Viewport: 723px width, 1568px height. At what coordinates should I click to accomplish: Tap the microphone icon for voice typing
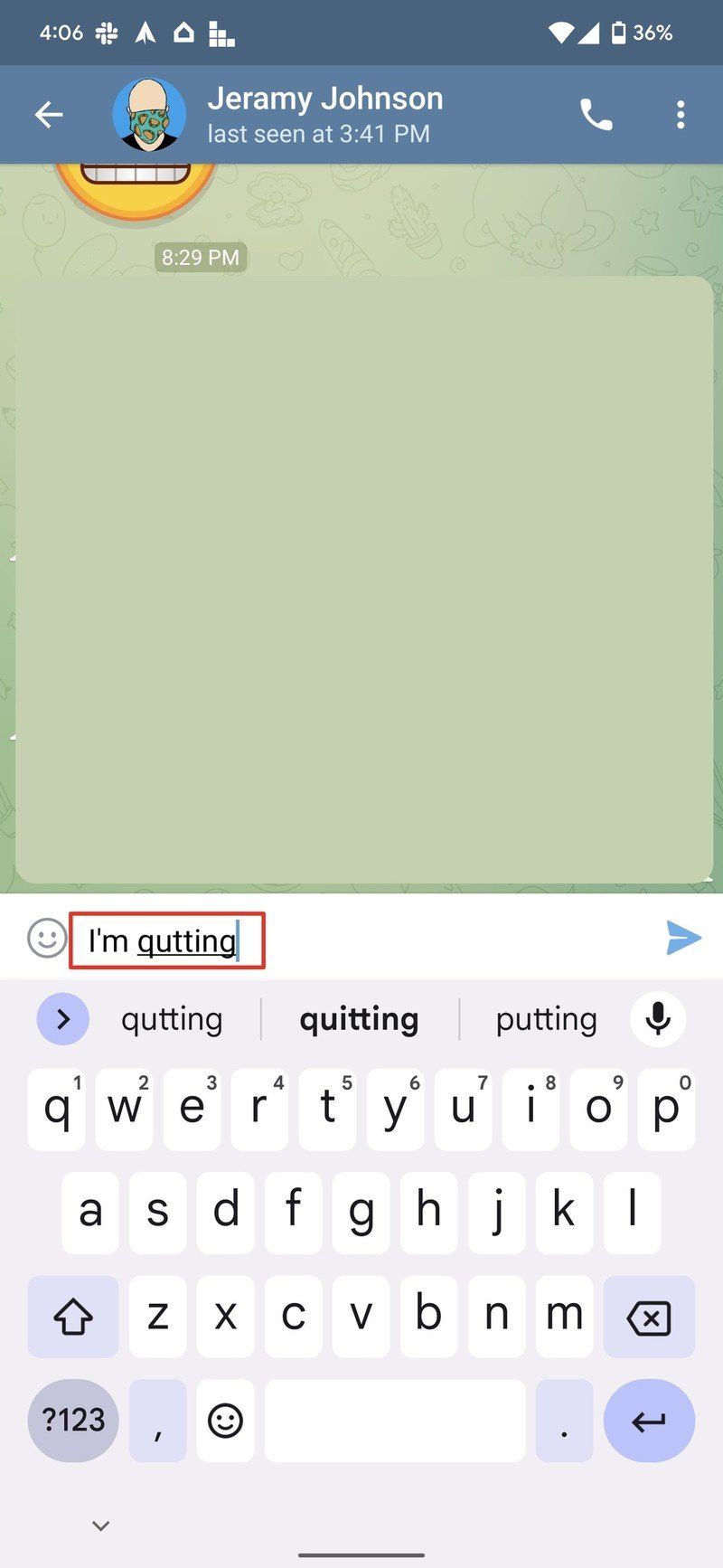(x=658, y=1019)
